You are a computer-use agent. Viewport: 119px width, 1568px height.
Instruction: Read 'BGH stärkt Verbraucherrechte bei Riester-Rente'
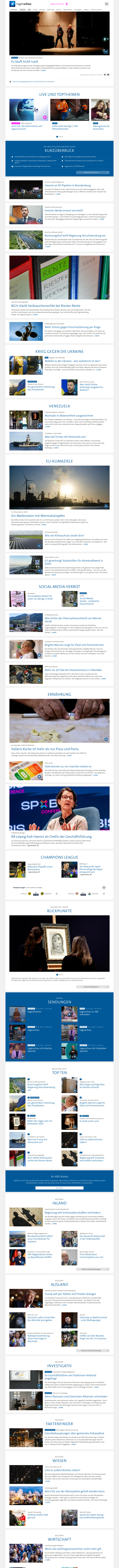[46, 305]
